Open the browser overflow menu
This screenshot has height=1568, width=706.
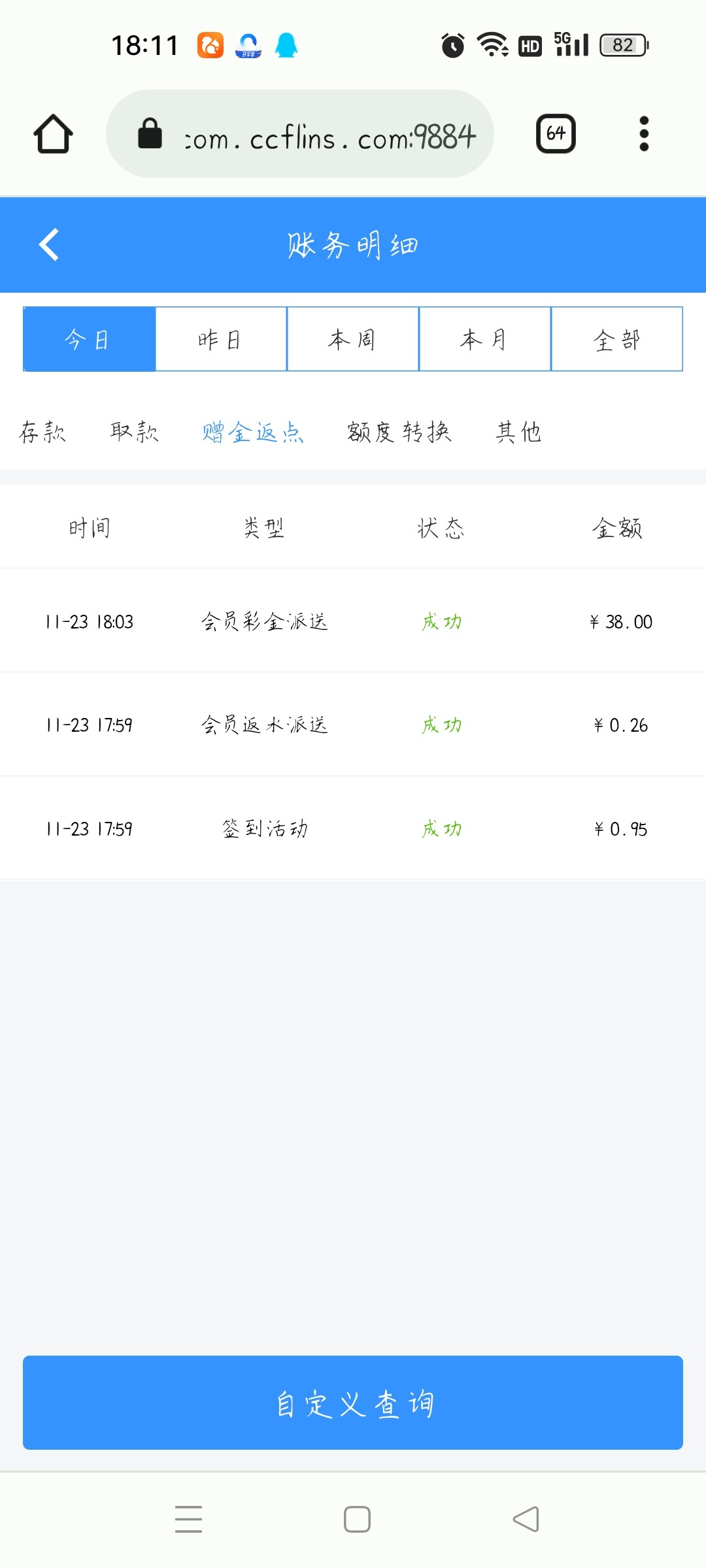tap(644, 134)
